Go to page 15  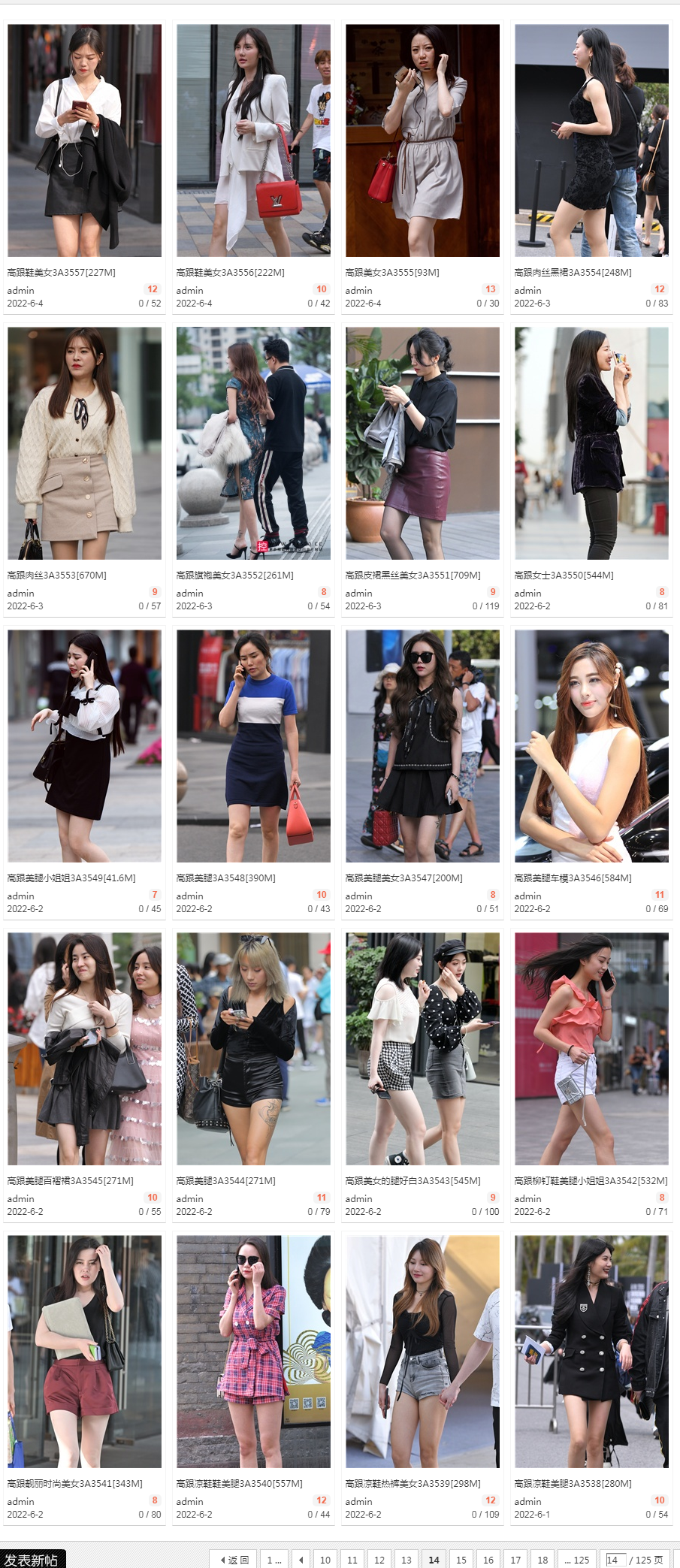(x=461, y=1560)
